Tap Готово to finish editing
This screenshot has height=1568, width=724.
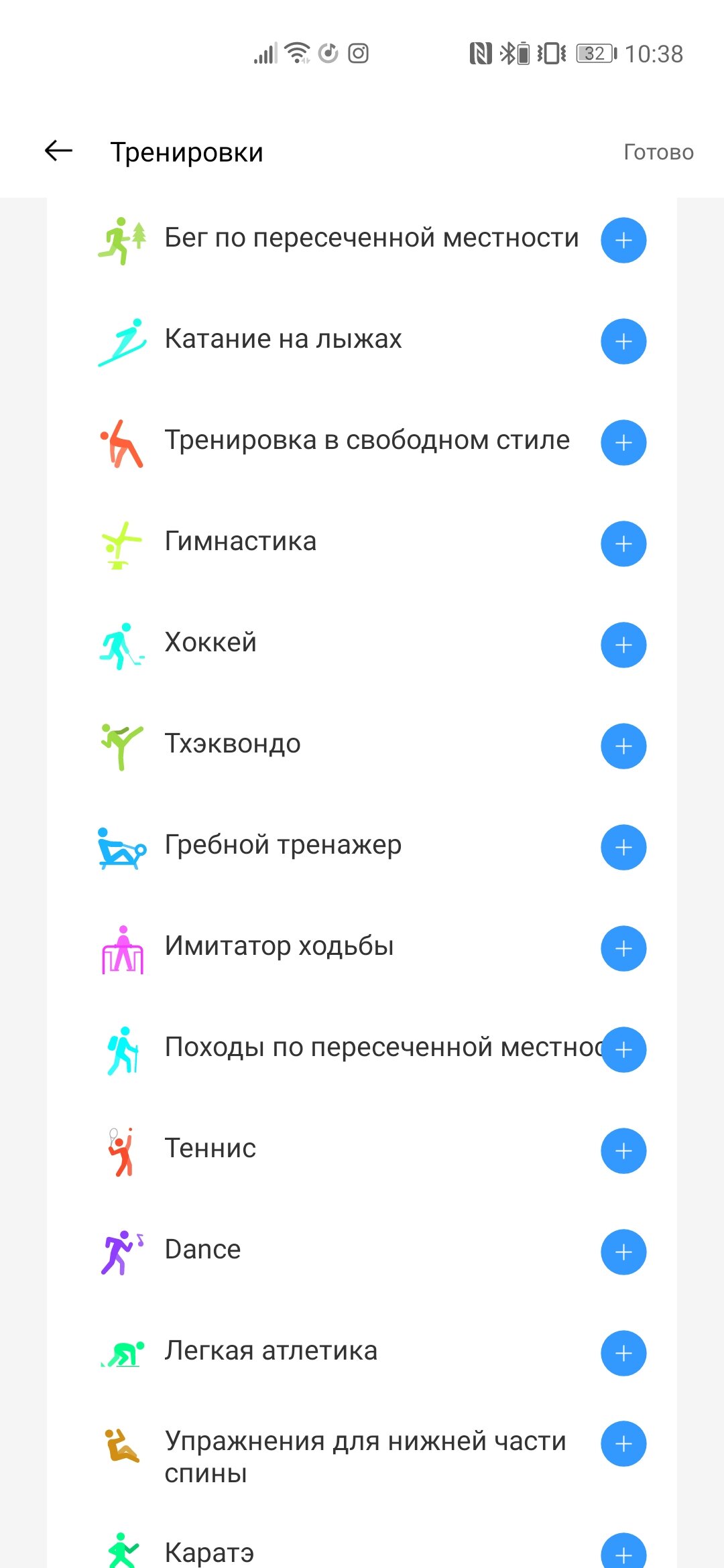tap(658, 152)
